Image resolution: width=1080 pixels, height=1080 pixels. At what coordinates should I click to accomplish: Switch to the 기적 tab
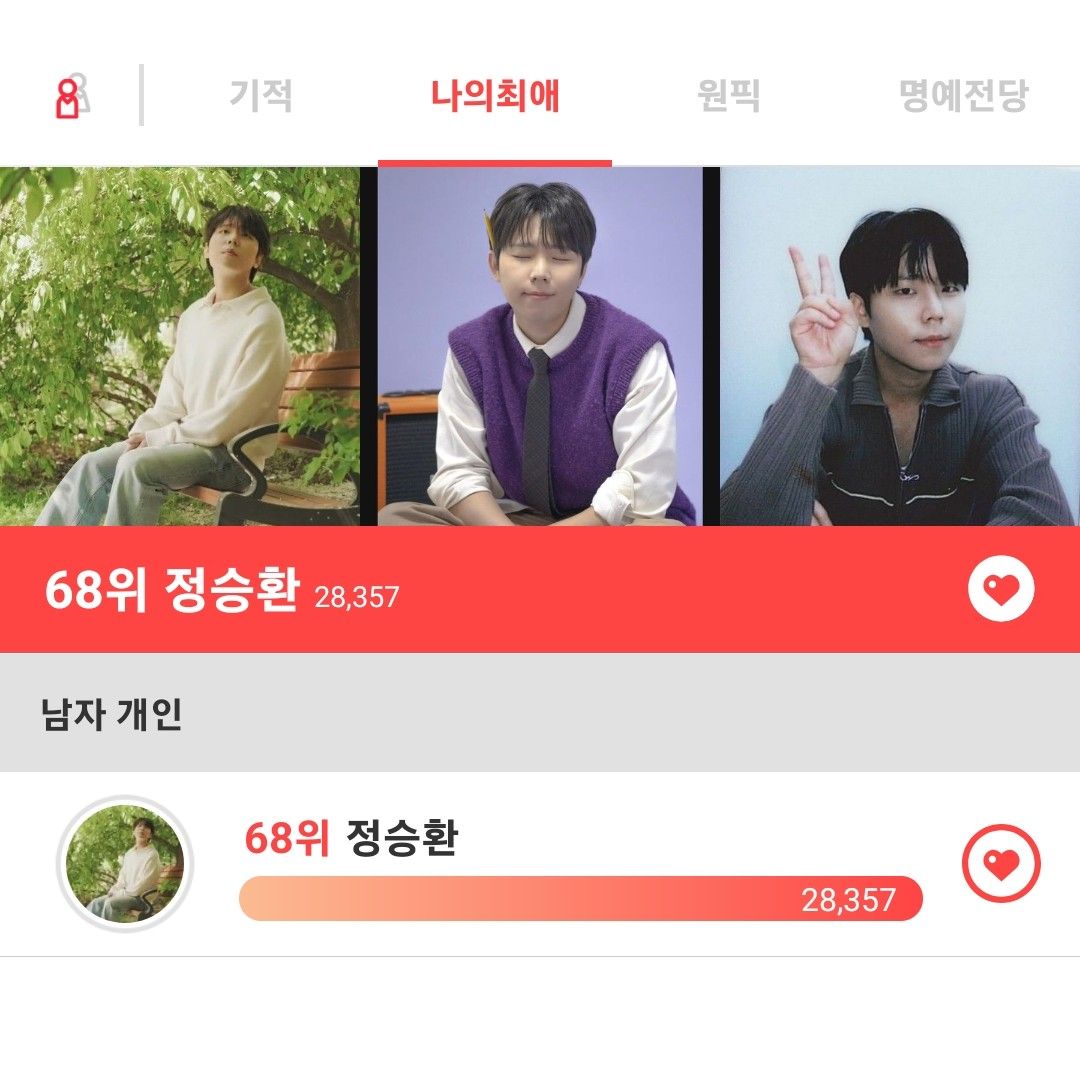(x=261, y=96)
